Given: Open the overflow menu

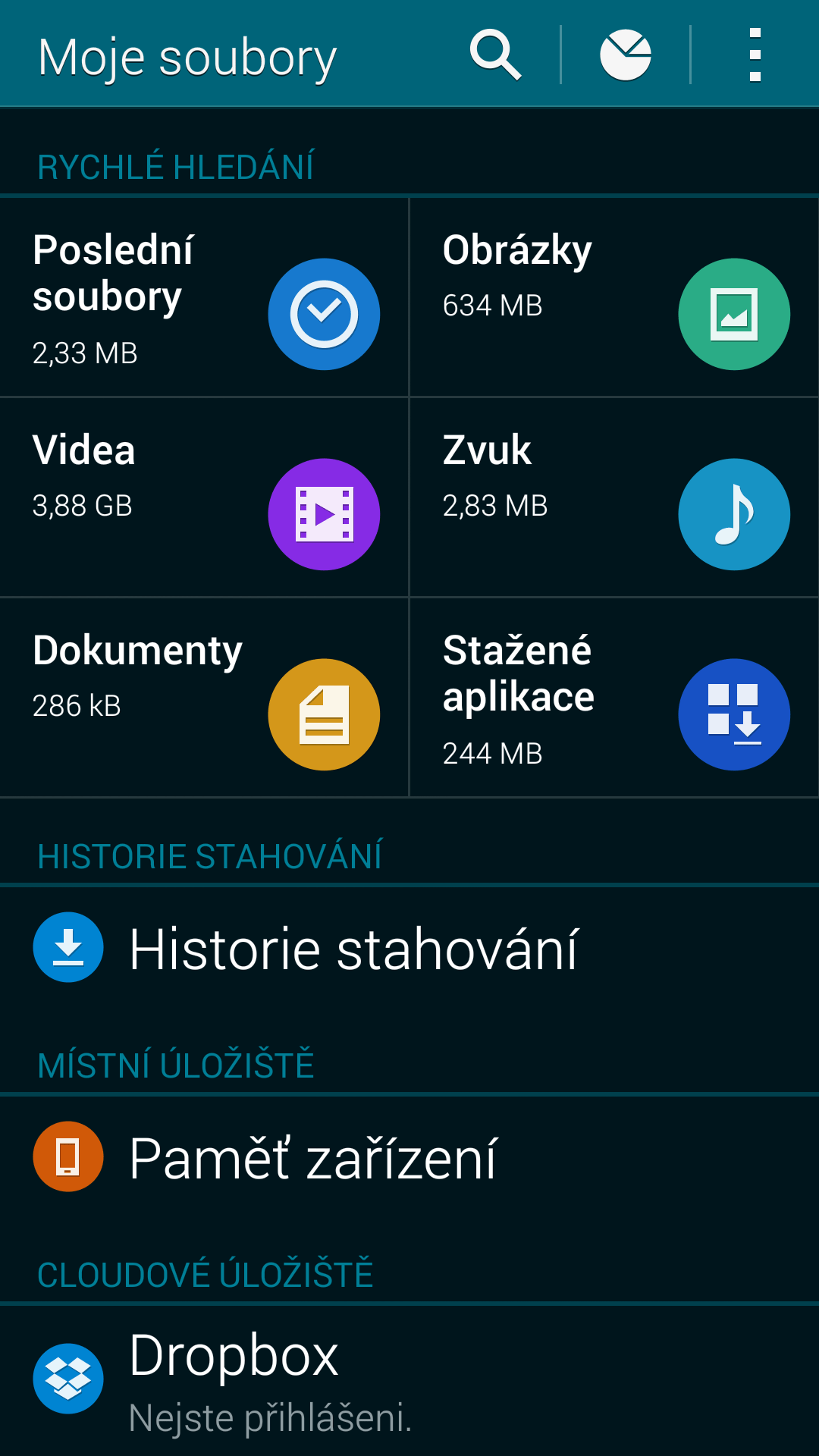Looking at the screenshot, I should pos(755,55).
